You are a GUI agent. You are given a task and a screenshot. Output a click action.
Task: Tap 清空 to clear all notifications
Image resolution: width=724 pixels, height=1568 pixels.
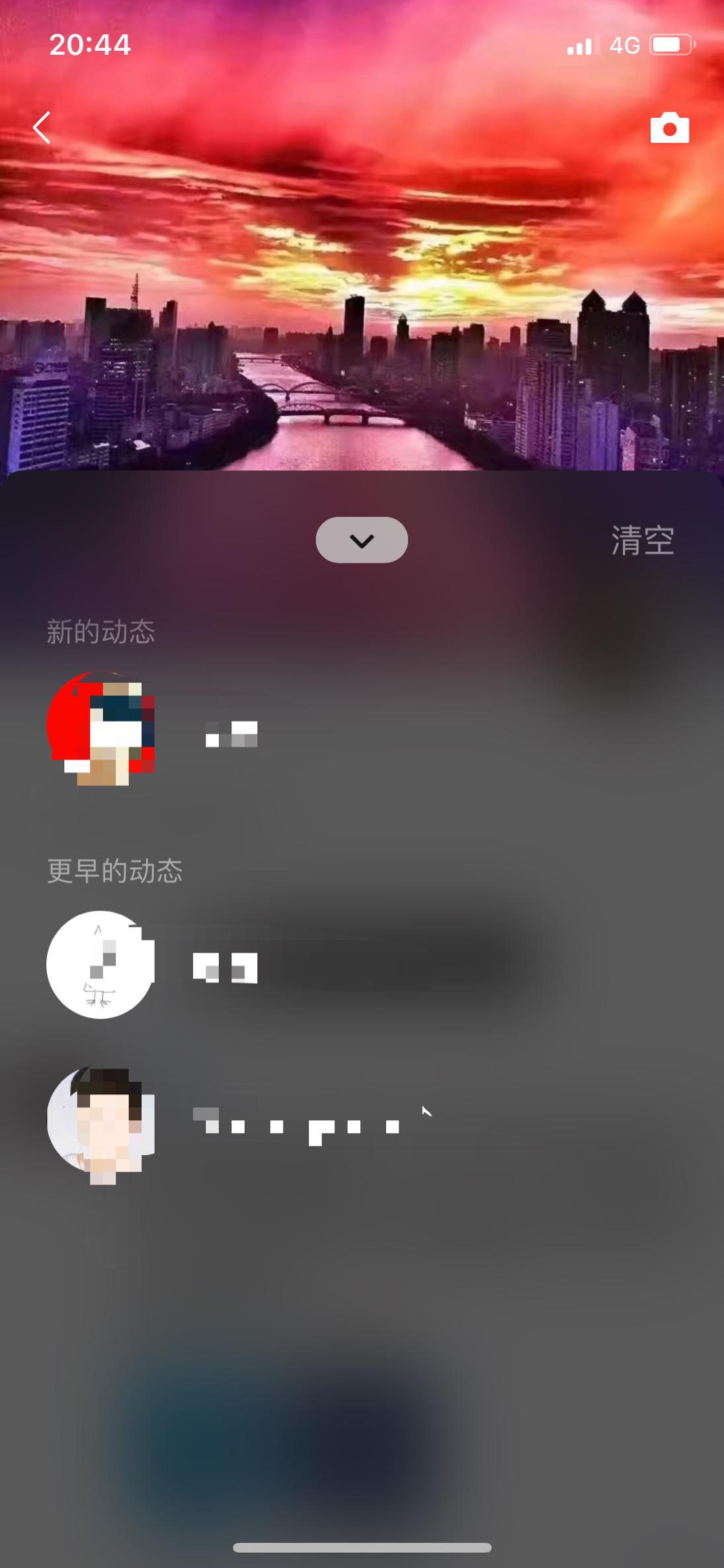(x=642, y=541)
